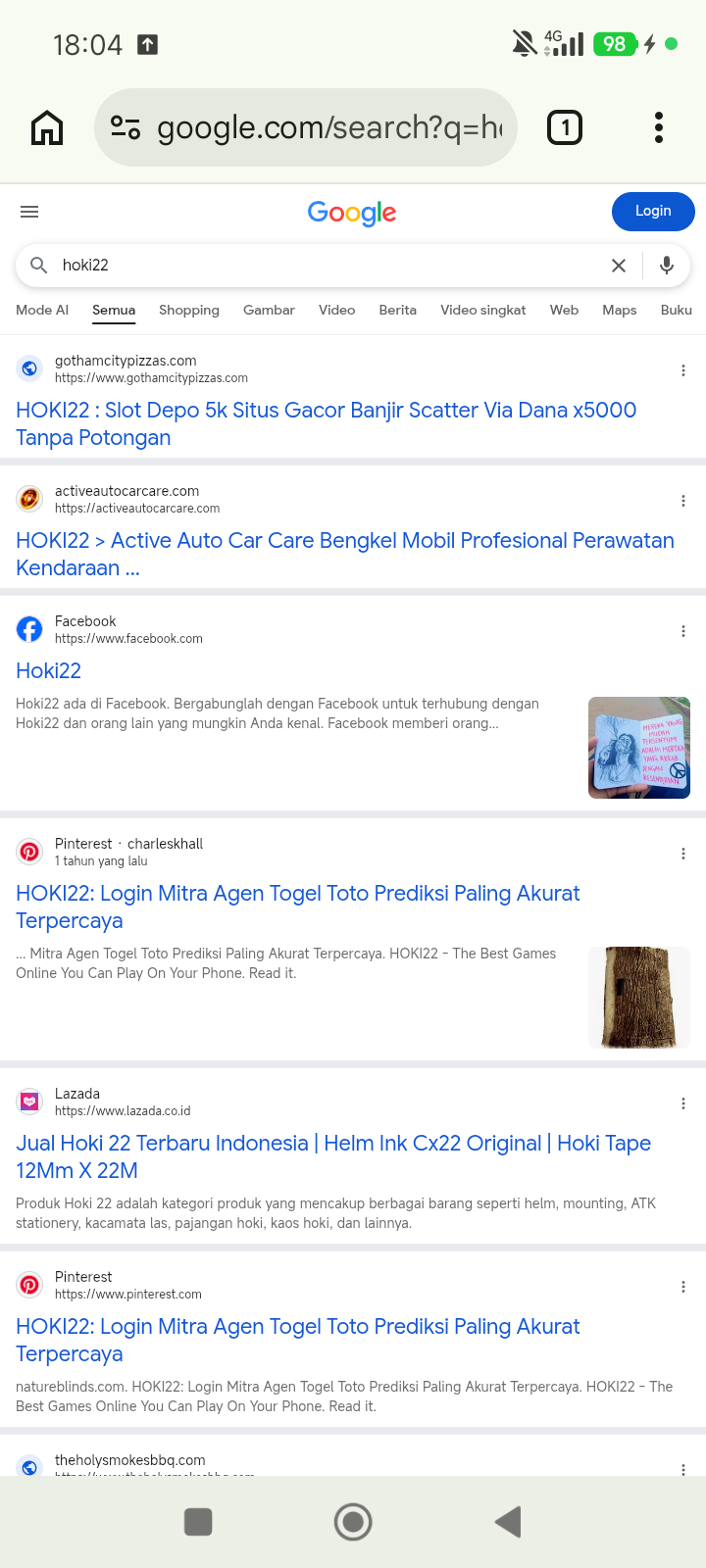Open the browser three-dot overflow menu

pyautogui.click(x=659, y=127)
